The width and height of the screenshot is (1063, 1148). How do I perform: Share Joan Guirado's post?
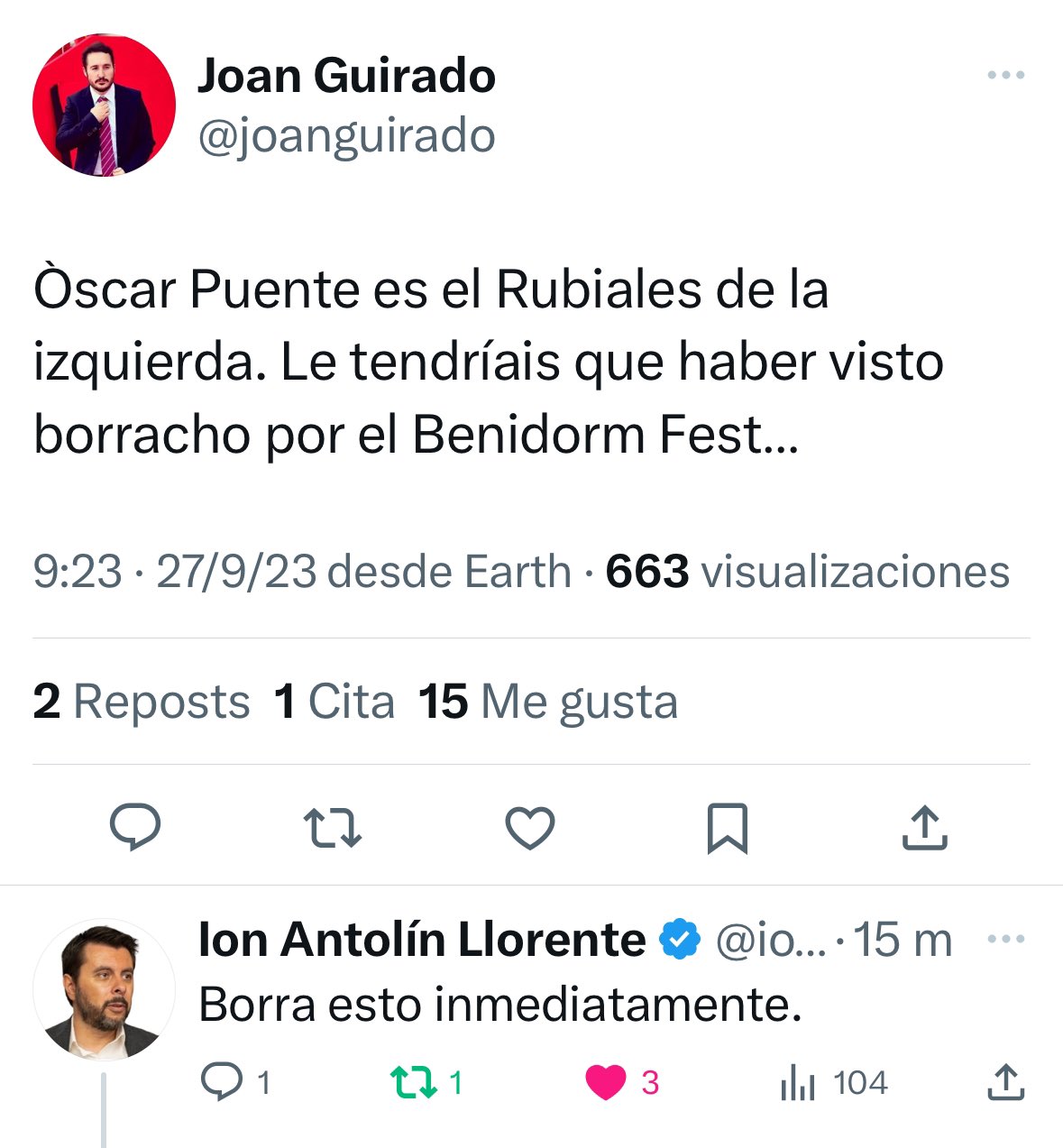[925, 827]
